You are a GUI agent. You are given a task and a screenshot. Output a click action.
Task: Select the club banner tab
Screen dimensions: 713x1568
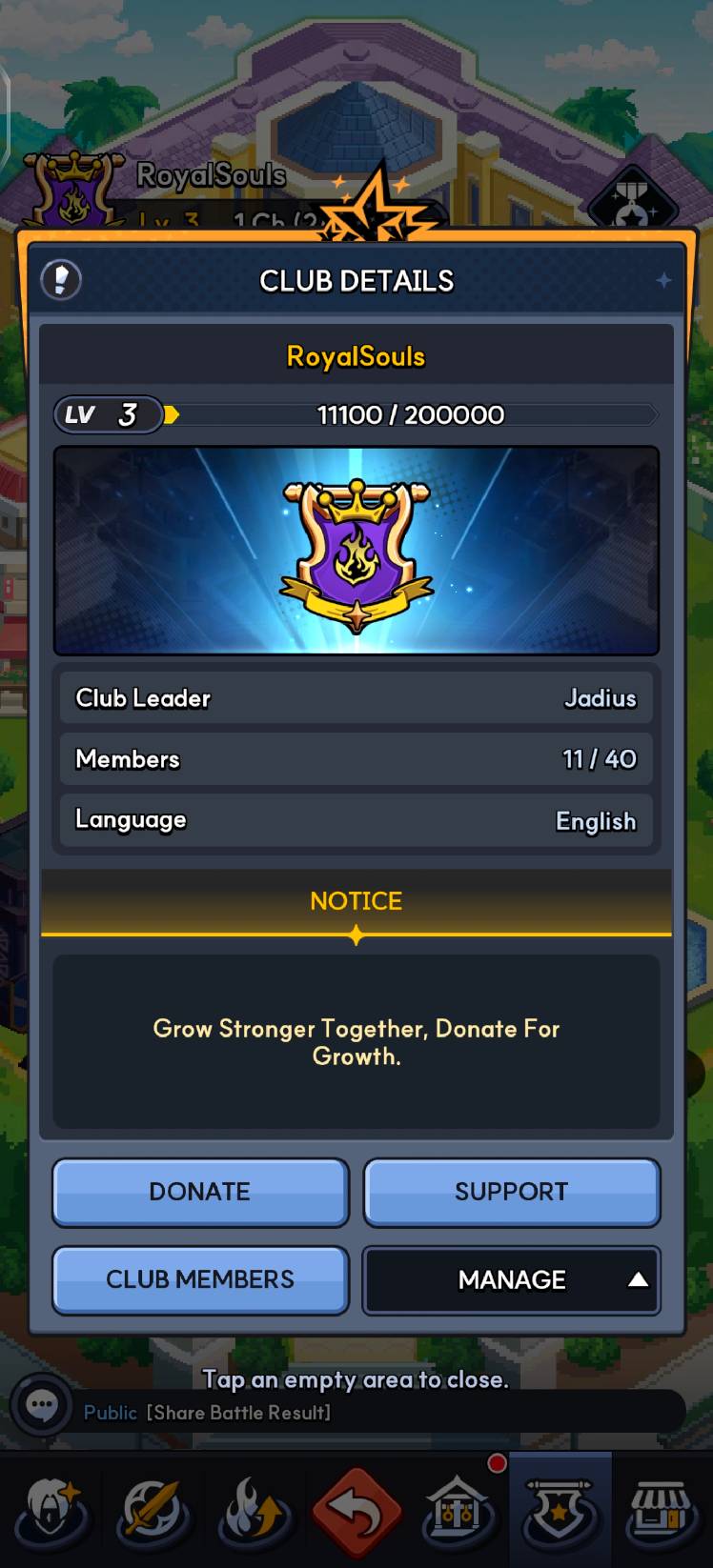560,1509
